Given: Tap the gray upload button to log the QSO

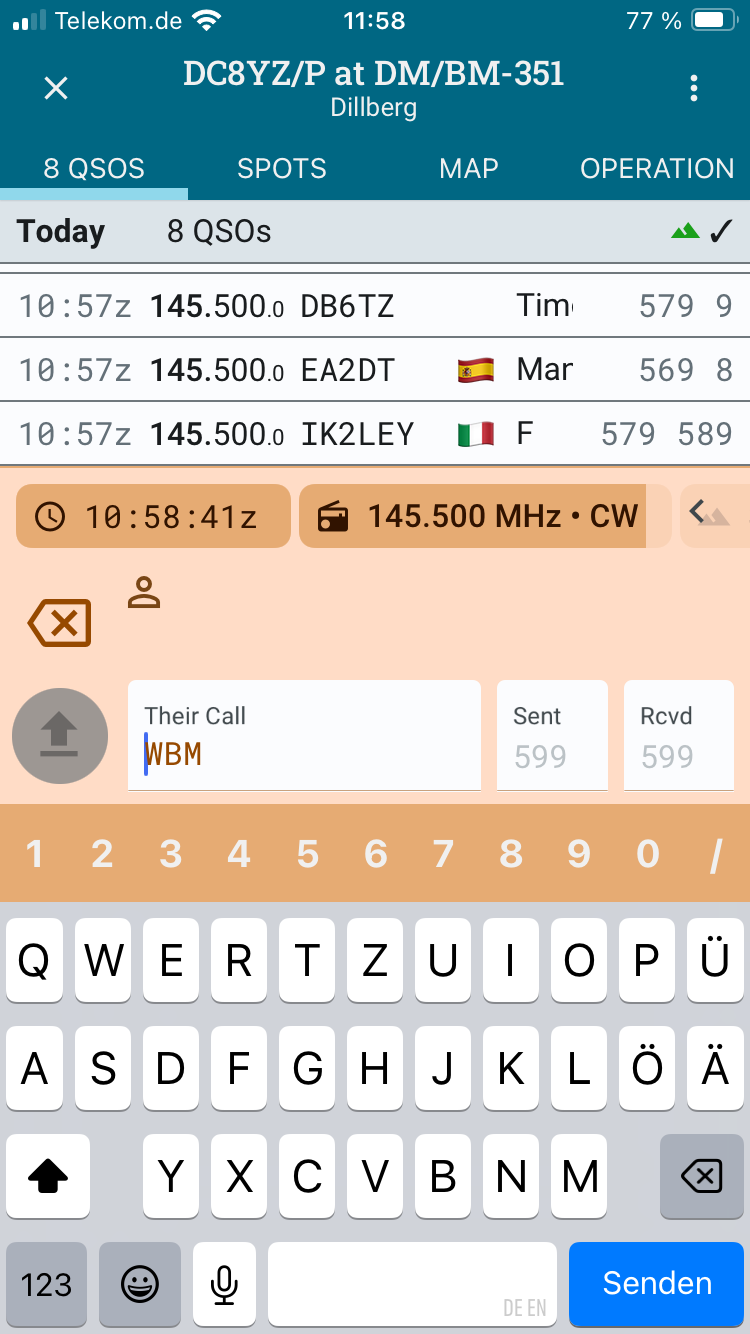Looking at the screenshot, I should [60, 736].
